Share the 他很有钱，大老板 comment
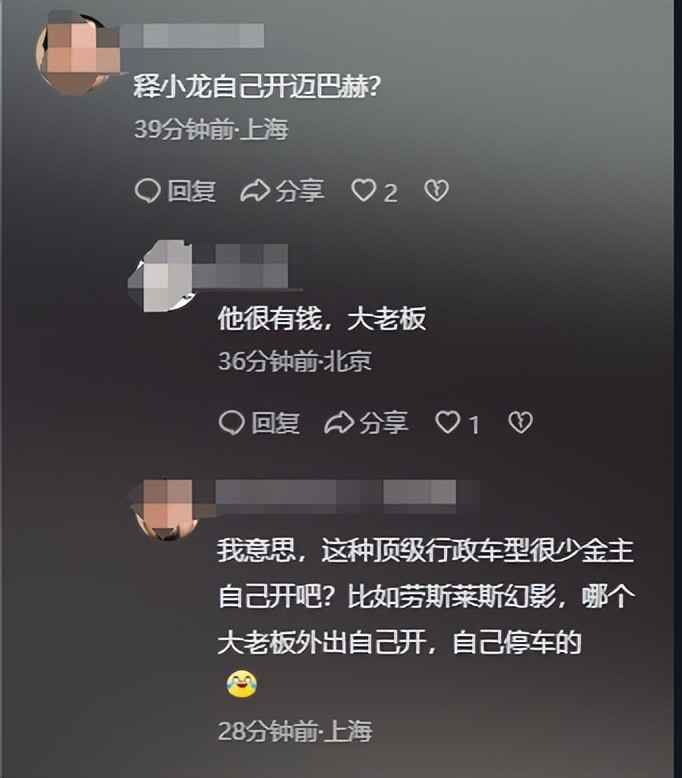682x778 pixels. click(367, 423)
